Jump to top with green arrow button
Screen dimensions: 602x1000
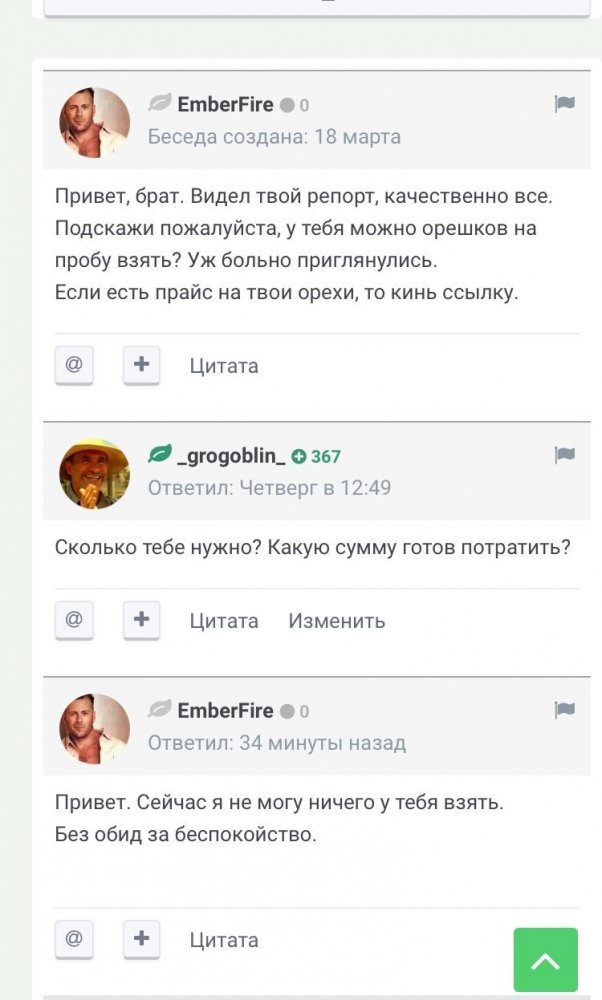point(546,960)
